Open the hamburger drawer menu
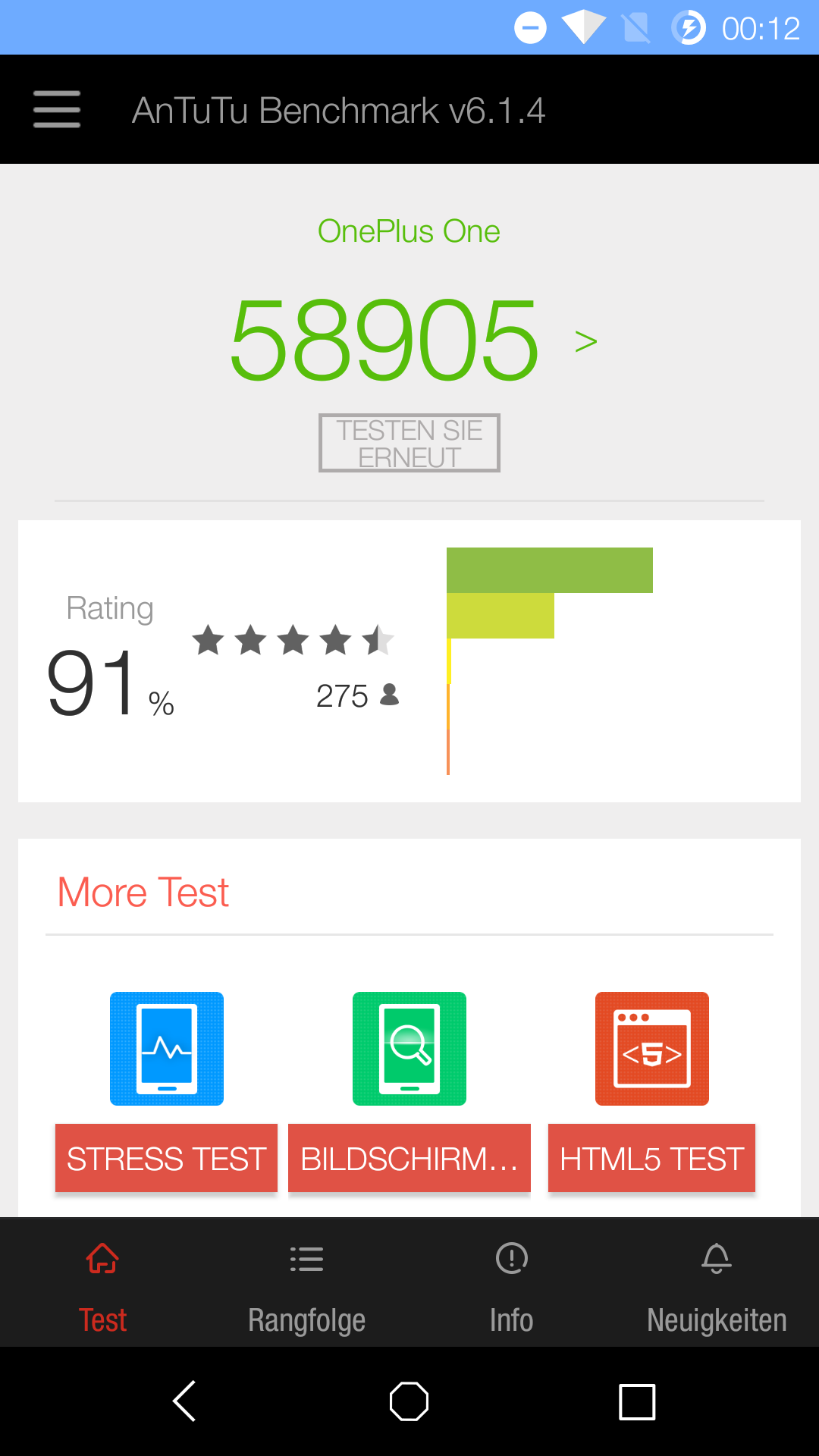Screen dimensions: 819x1456 57,109
